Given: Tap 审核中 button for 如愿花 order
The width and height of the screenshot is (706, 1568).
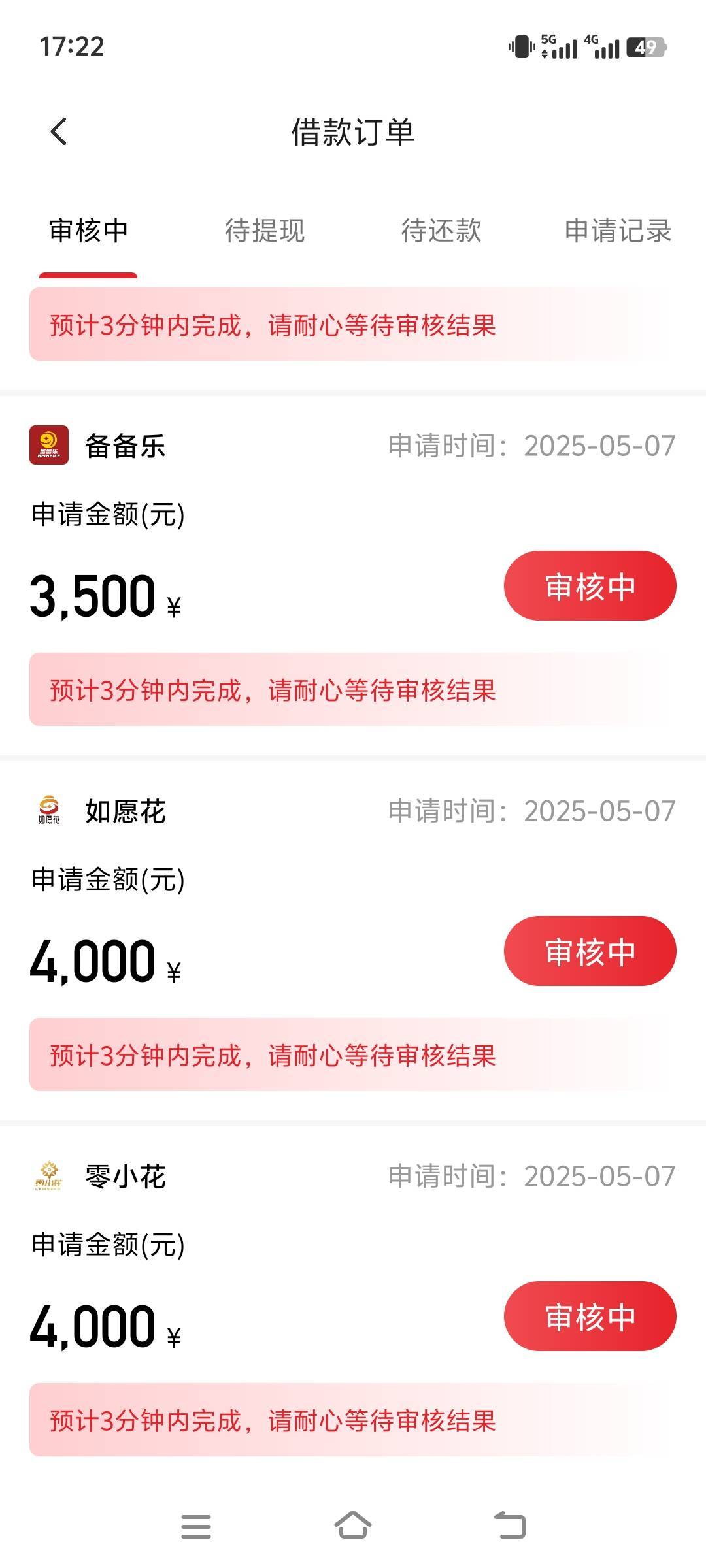Looking at the screenshot, I should pyautogui.click(x=590, y=951).
